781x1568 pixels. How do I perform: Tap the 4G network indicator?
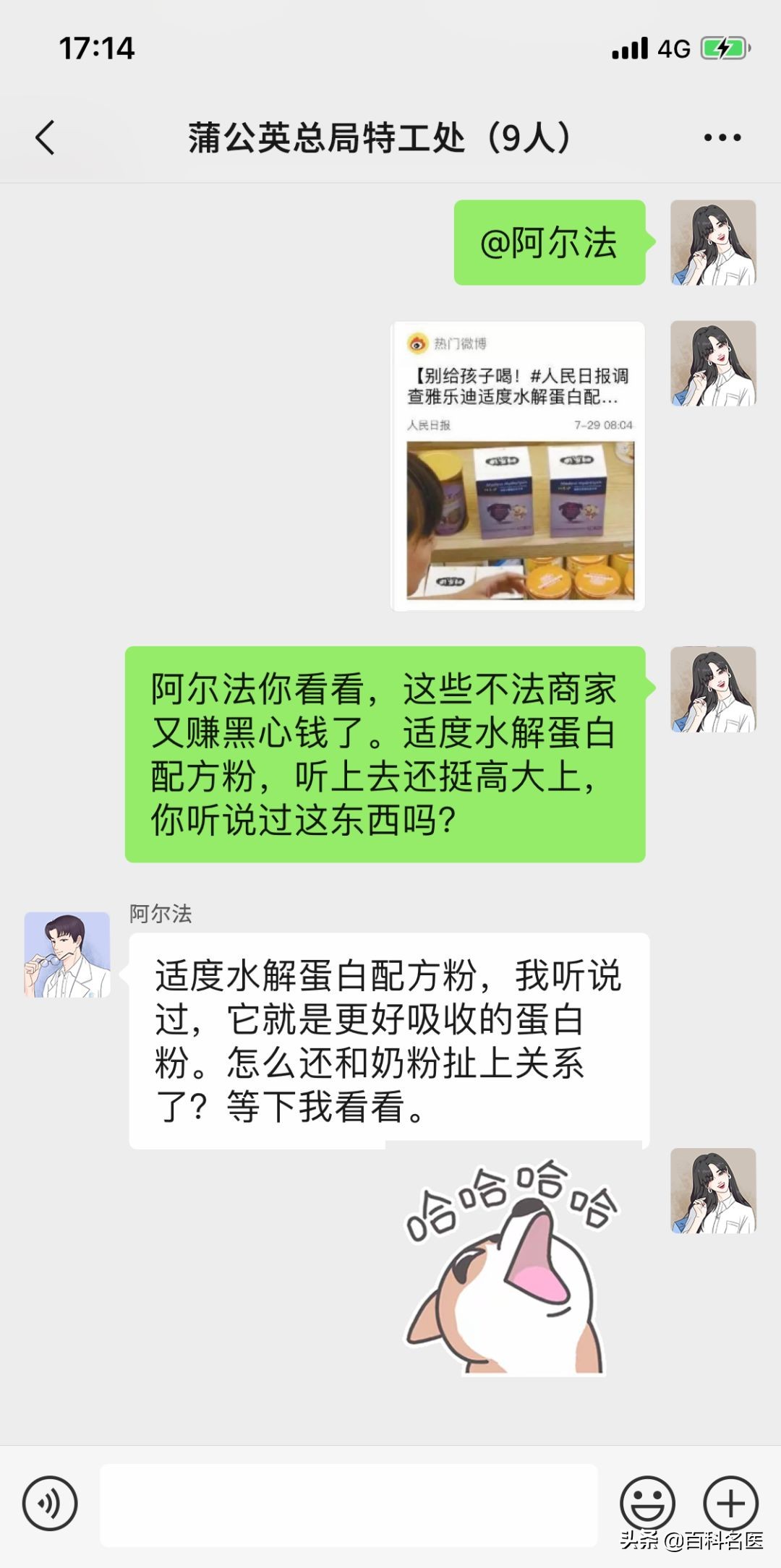pos(673,47)
